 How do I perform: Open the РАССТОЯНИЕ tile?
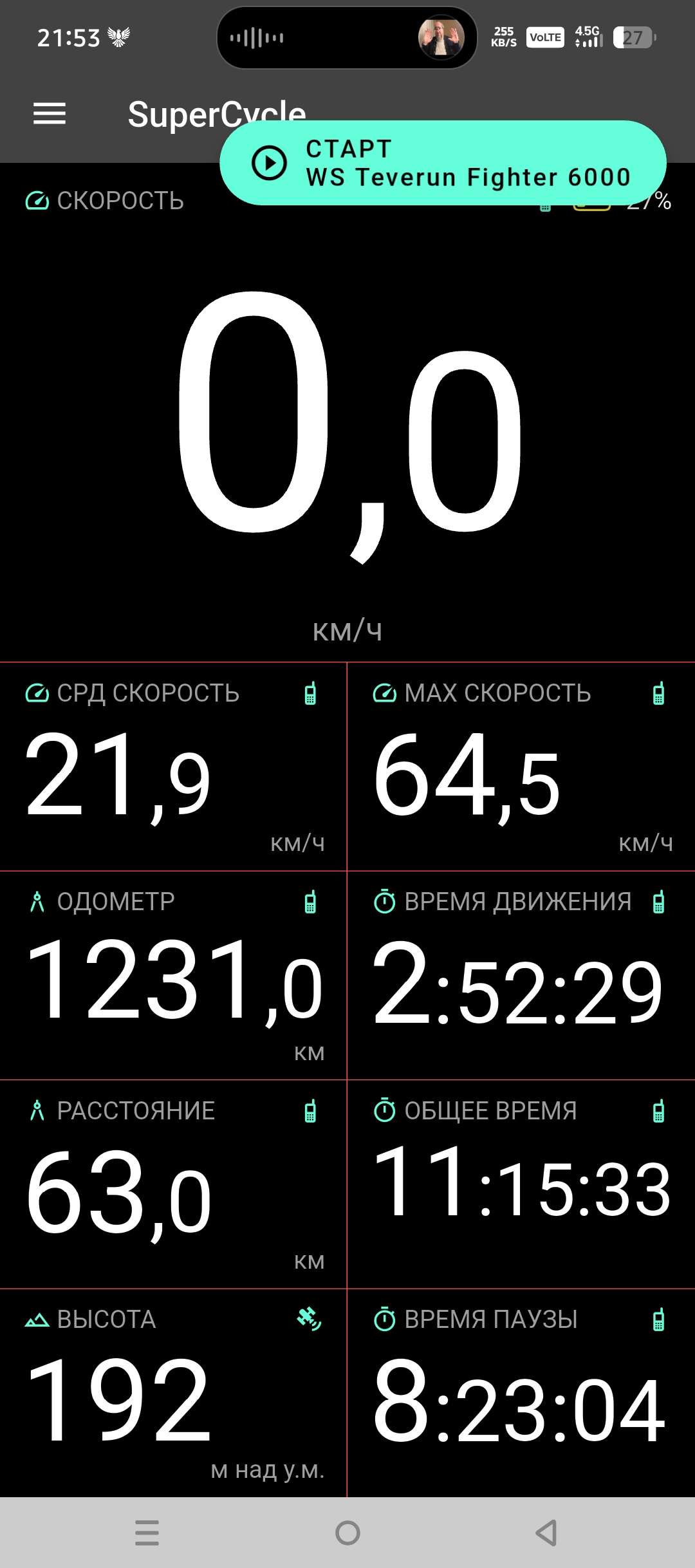click(173, 1184)
